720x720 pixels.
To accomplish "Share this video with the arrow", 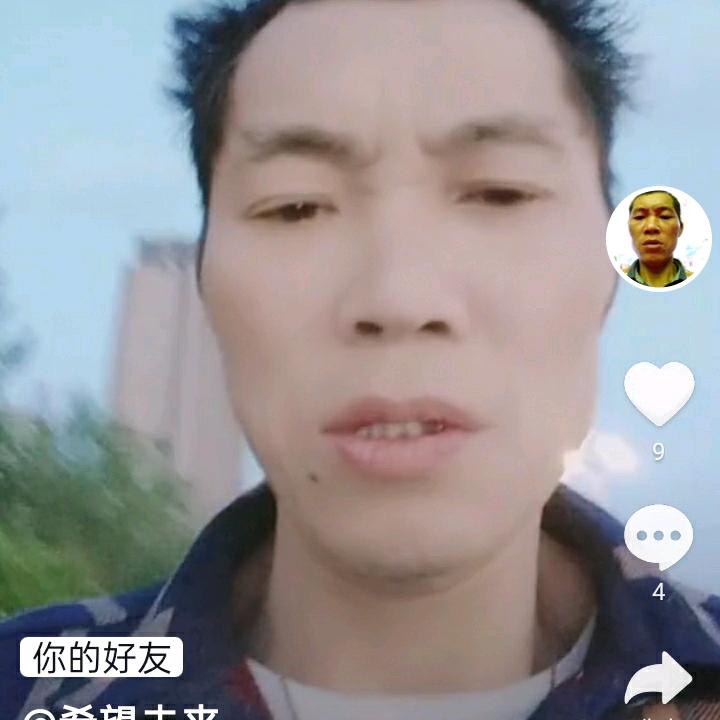I will 658,682.
